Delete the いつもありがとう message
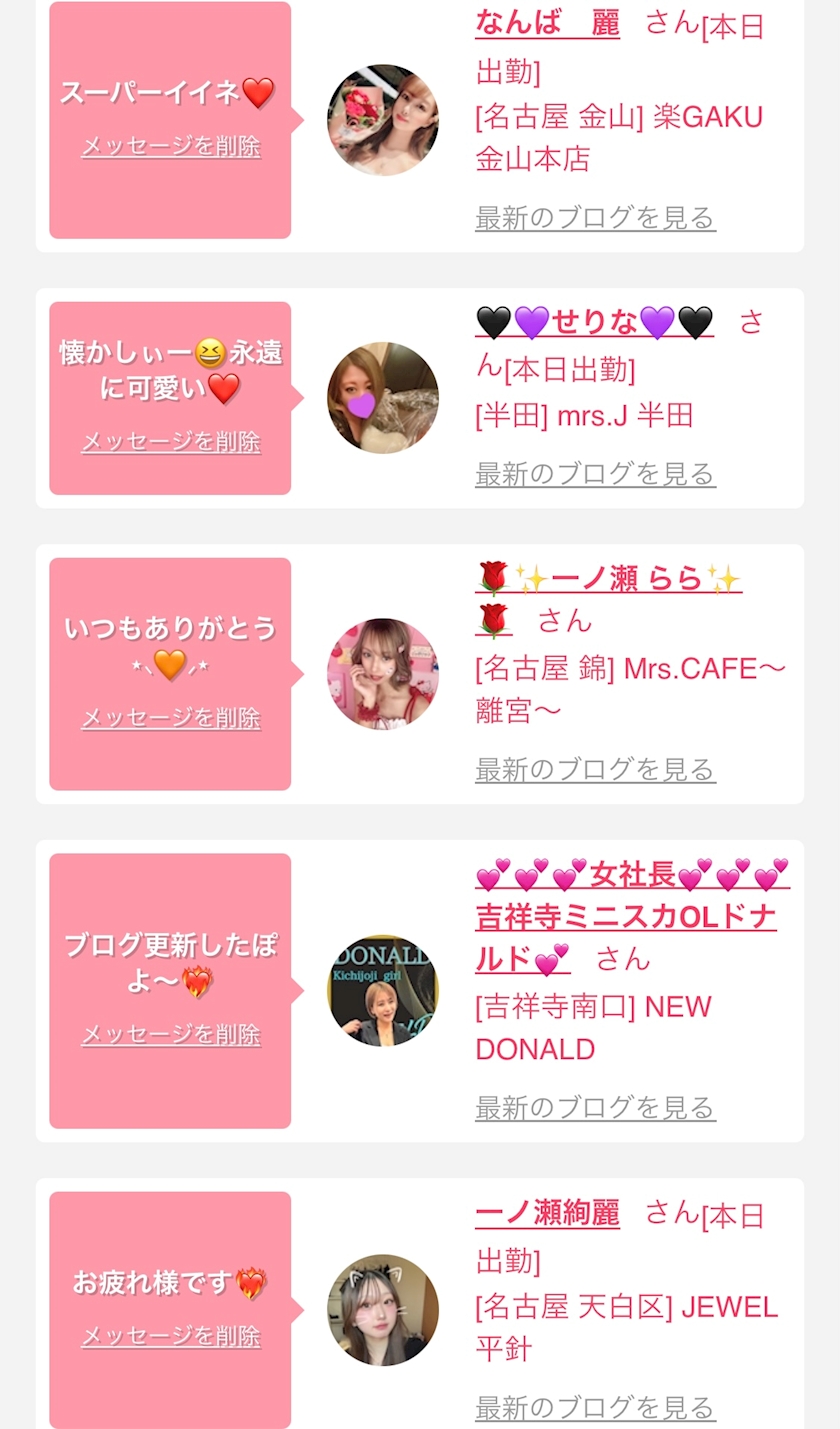The image size is (840, 1429). point(170,718)
